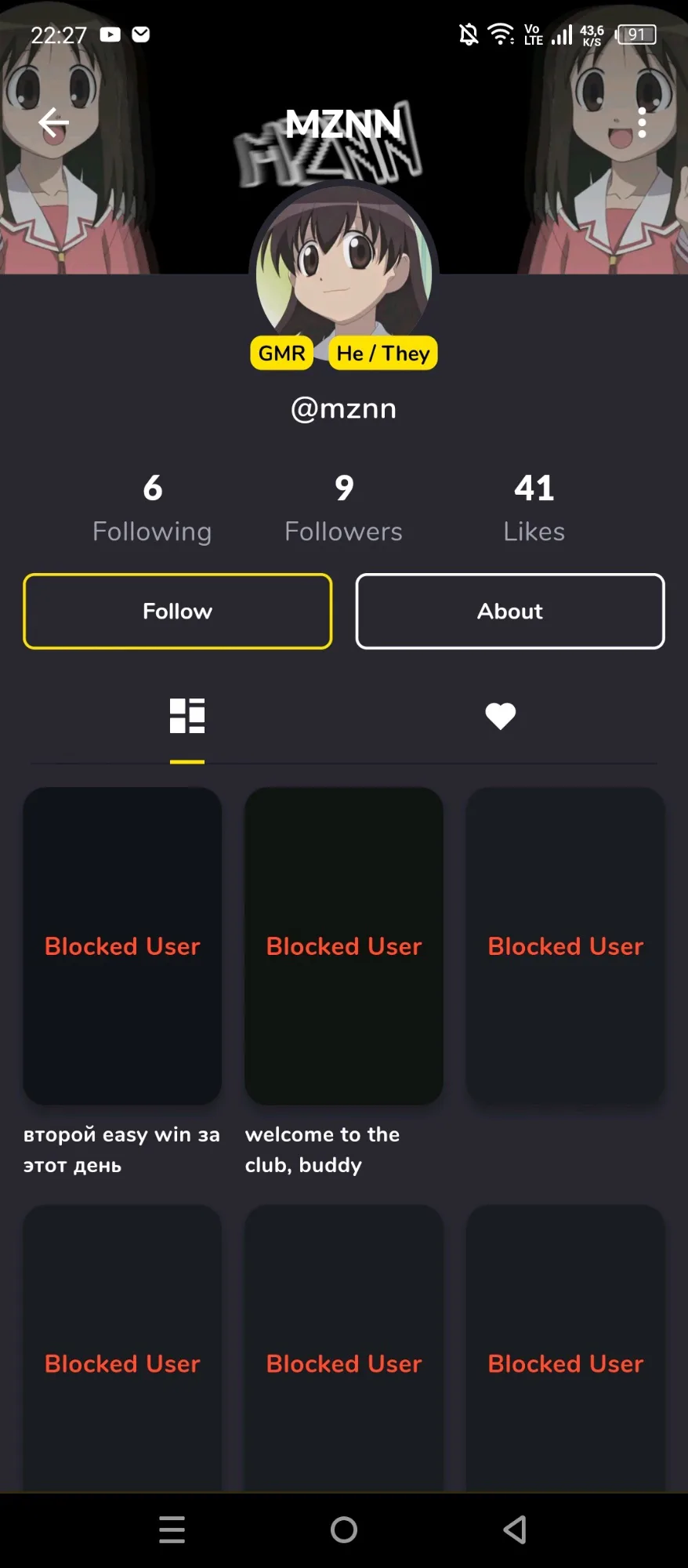This screenshot has height=1568, width=688.
Task: Open recent apps from navigation bar
Action: [172, 1530]
